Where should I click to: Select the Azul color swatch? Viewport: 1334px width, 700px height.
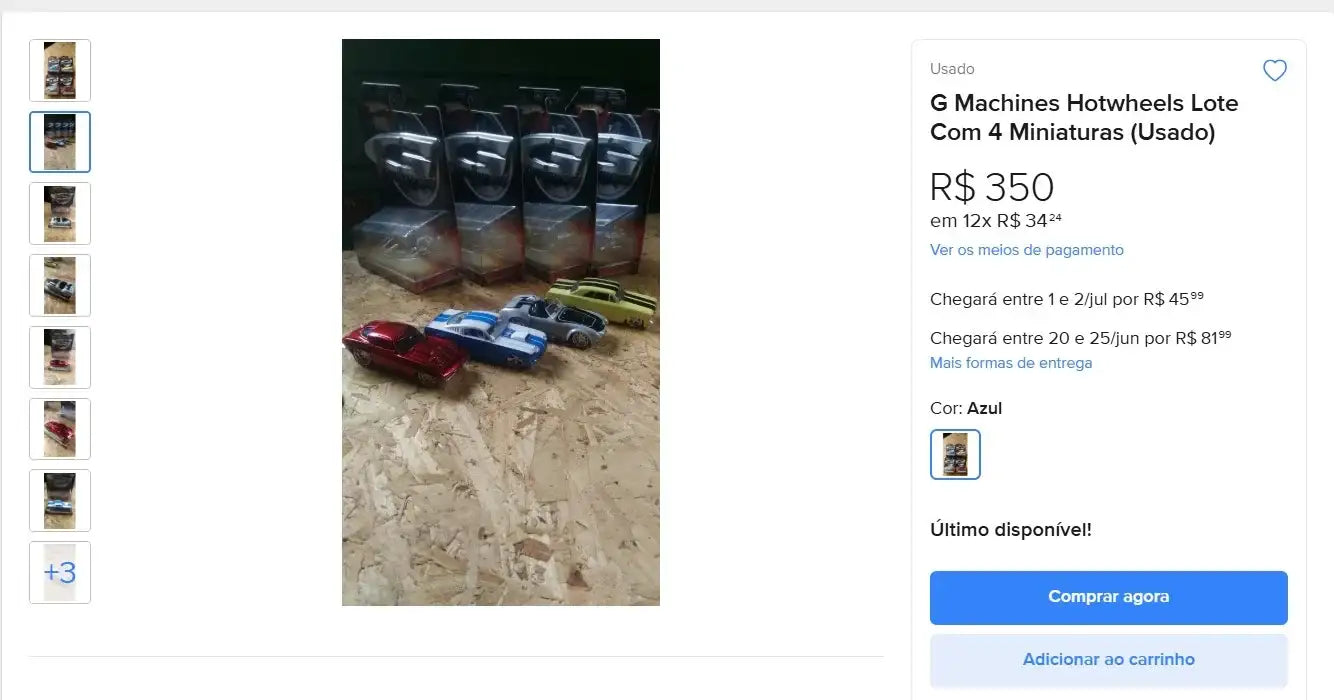(x=955, y=455)
